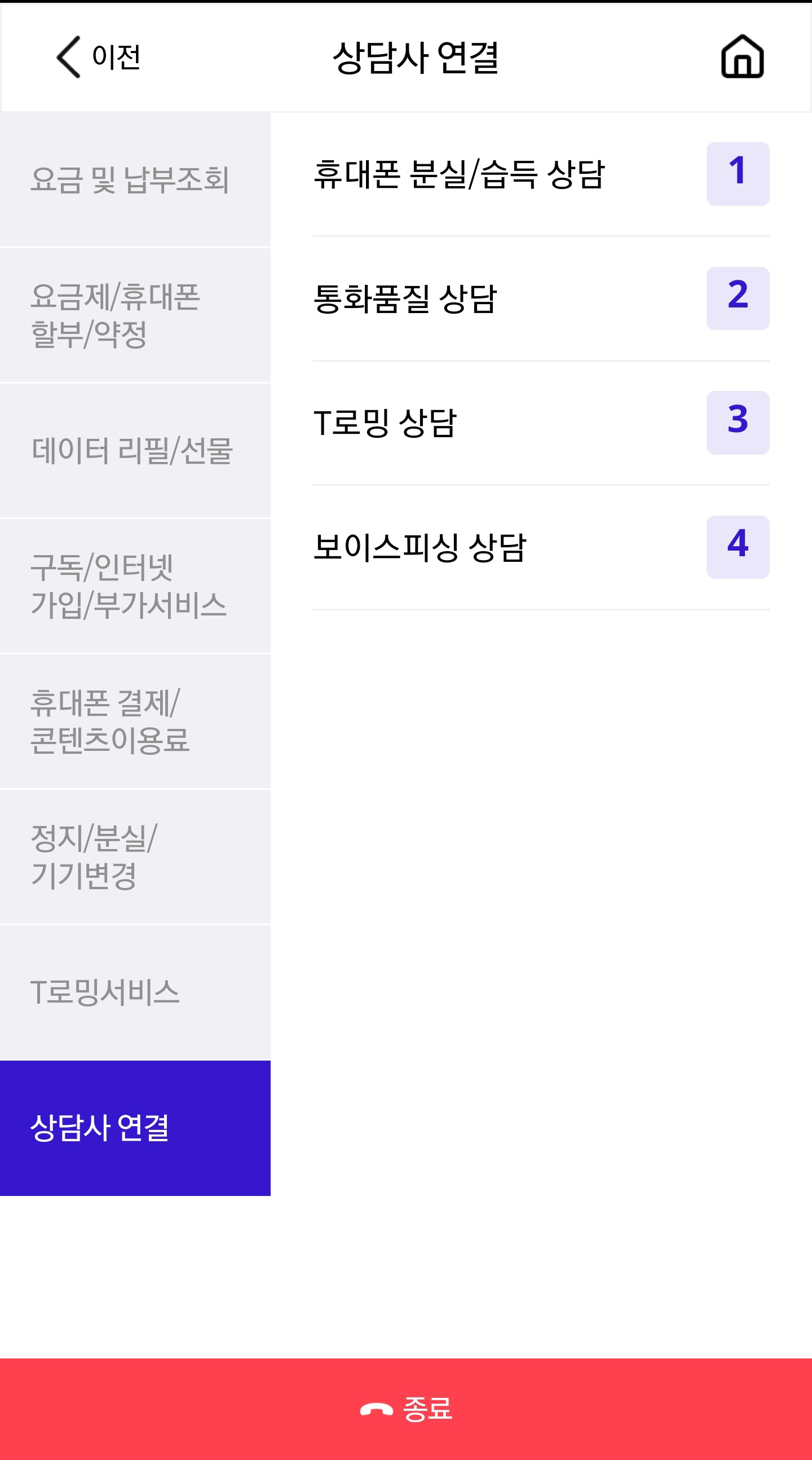Switch to 휴대폰 결제/콘텐츠이용료 category
This screenshot has width=812, height=1460.
click(x=135, y=722)
